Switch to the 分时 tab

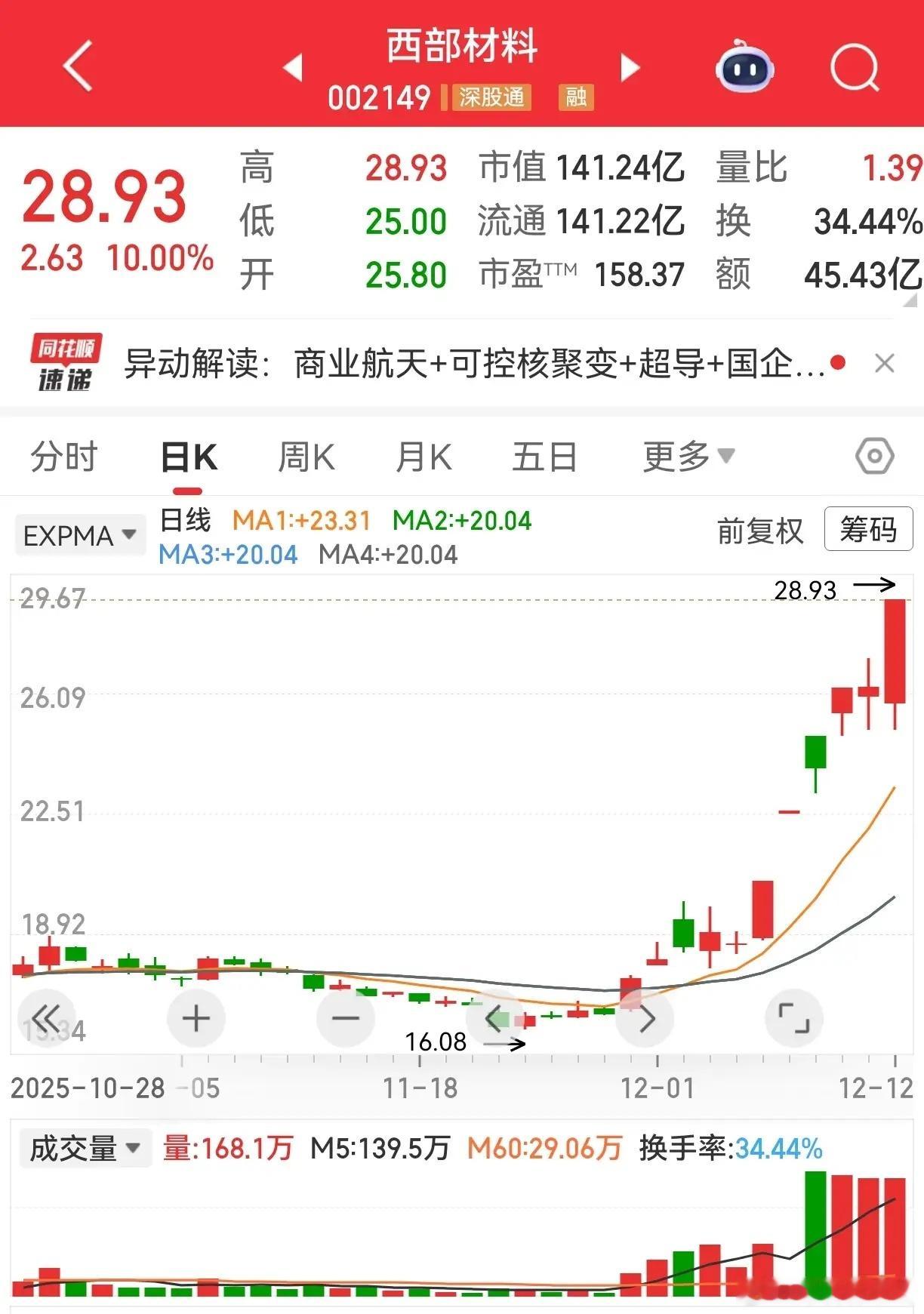point(64,457)
